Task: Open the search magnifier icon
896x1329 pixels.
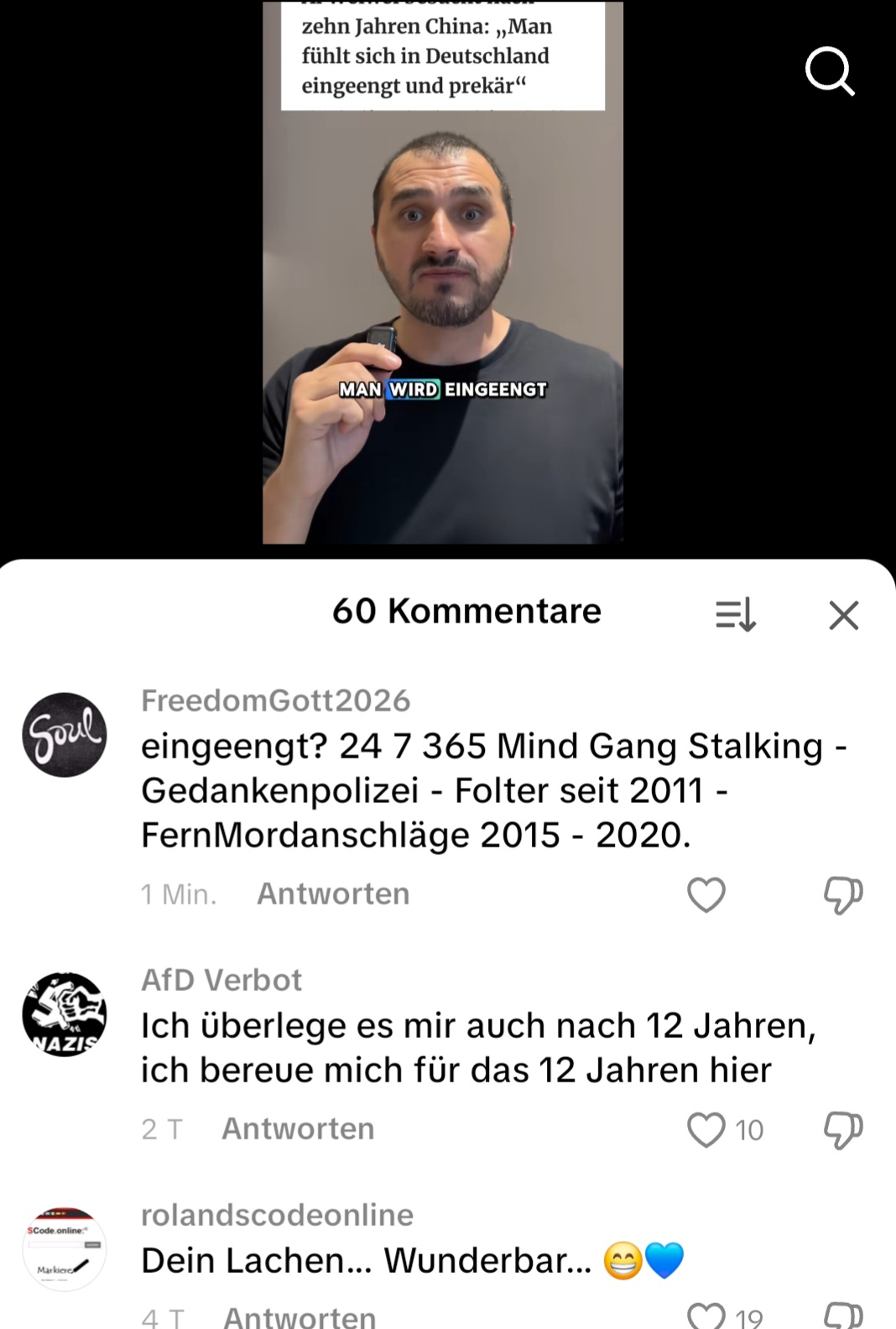Action: coord(830,73)
